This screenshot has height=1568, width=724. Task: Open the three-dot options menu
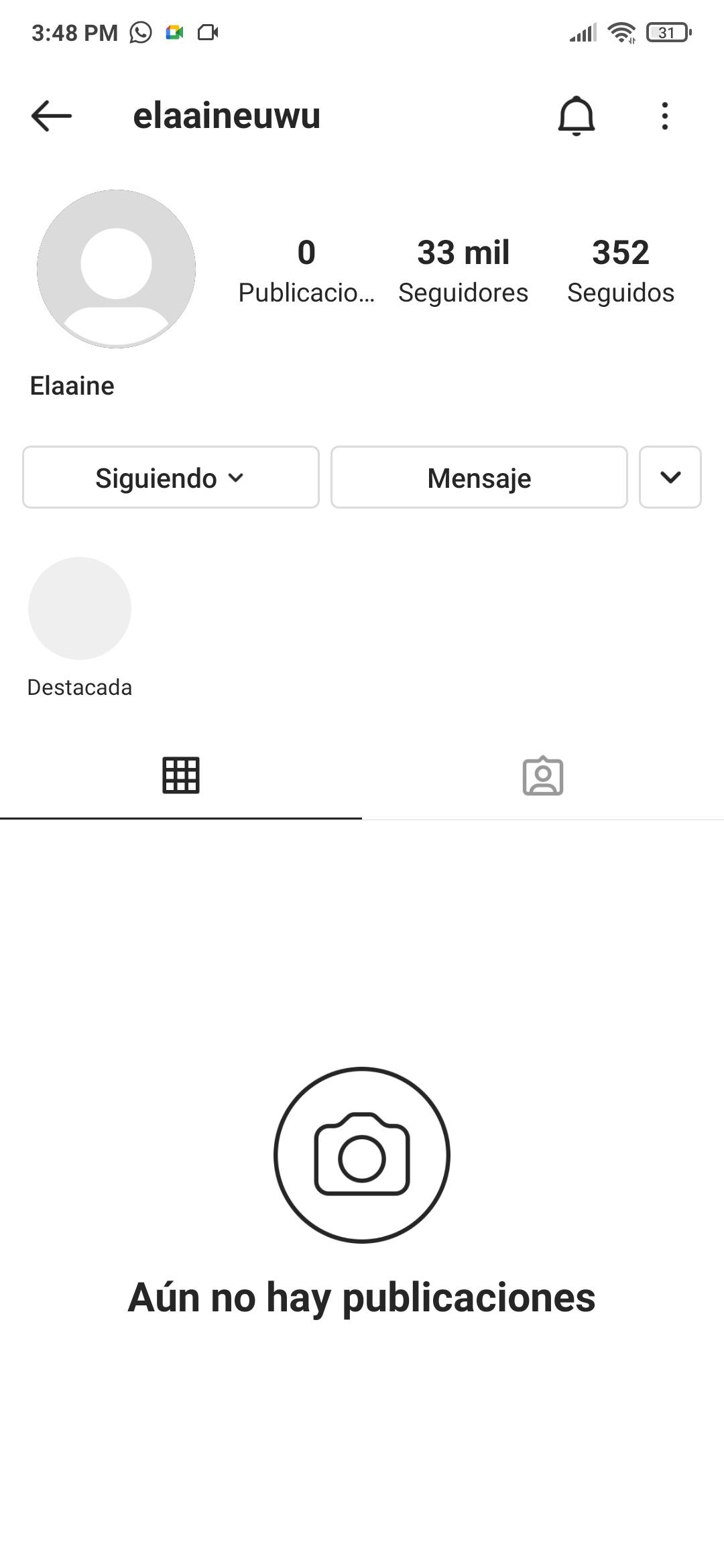coord(664,116)
